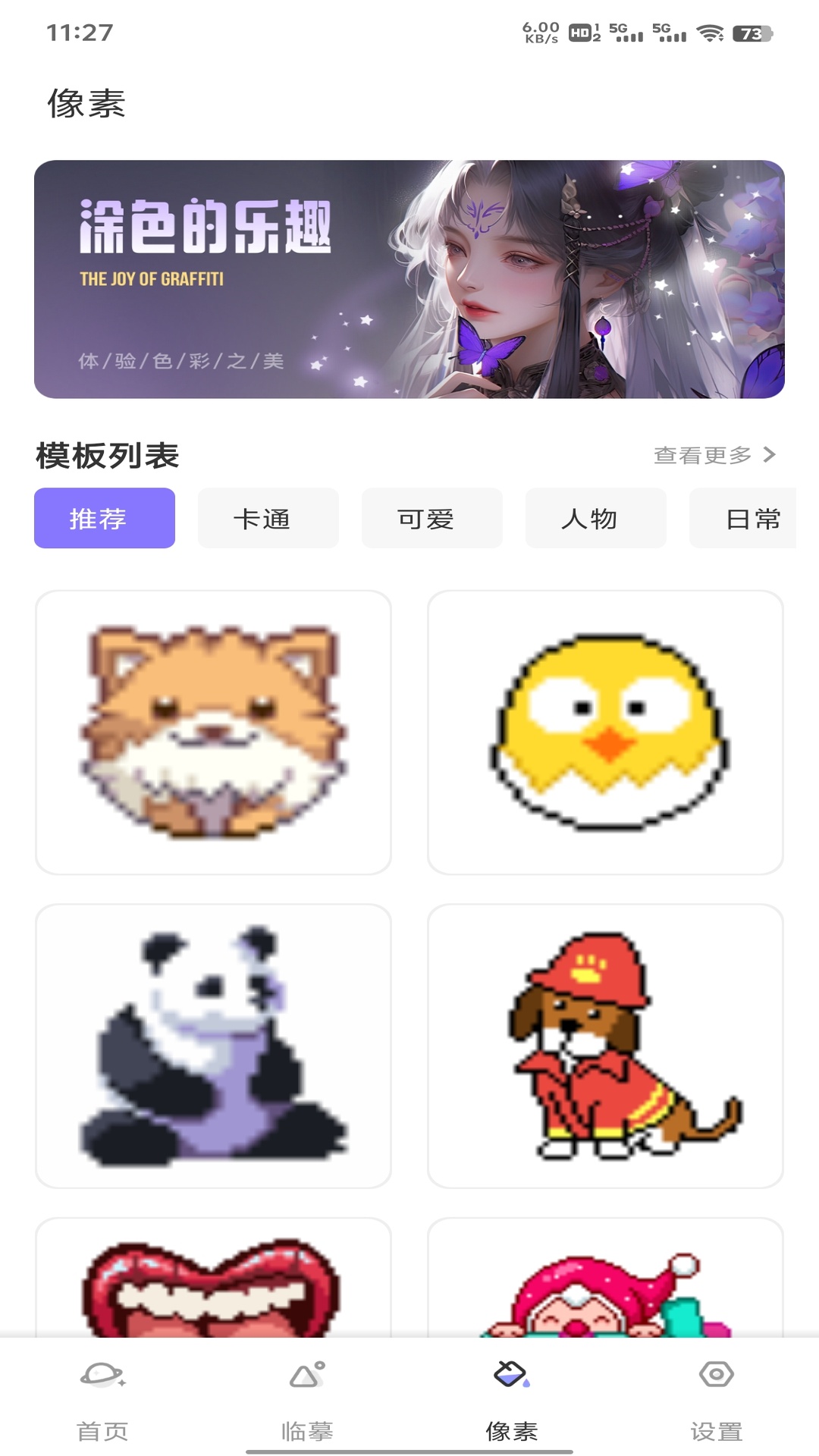Open the panda pixel art template

(x=214, y=1043)
